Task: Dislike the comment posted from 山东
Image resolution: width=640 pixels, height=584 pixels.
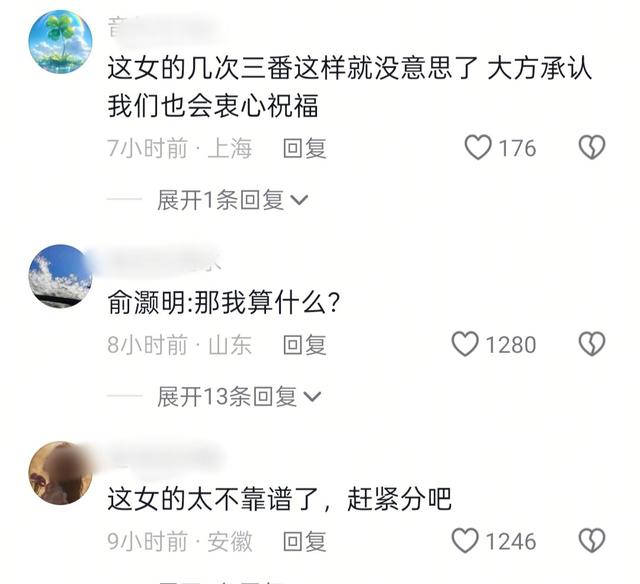Action: point(592,345)
